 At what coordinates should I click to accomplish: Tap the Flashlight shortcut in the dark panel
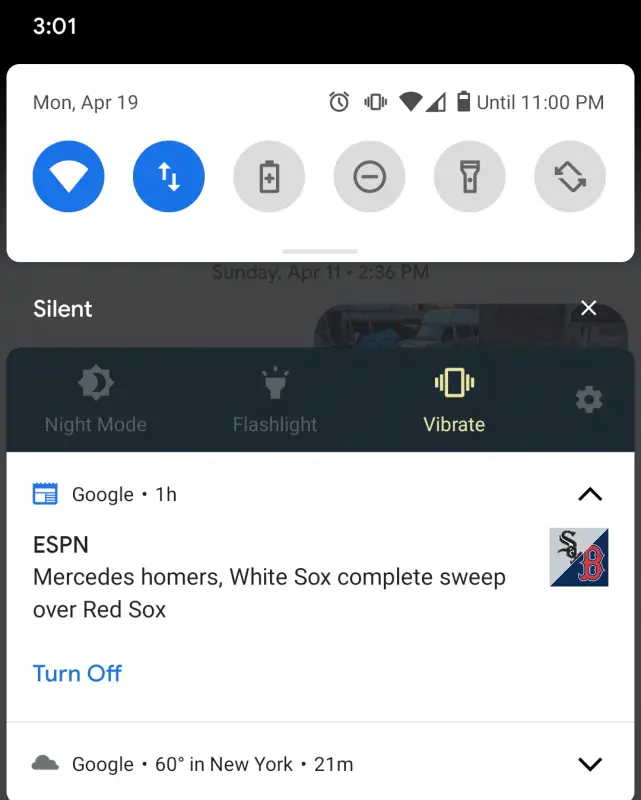(275, 399)
